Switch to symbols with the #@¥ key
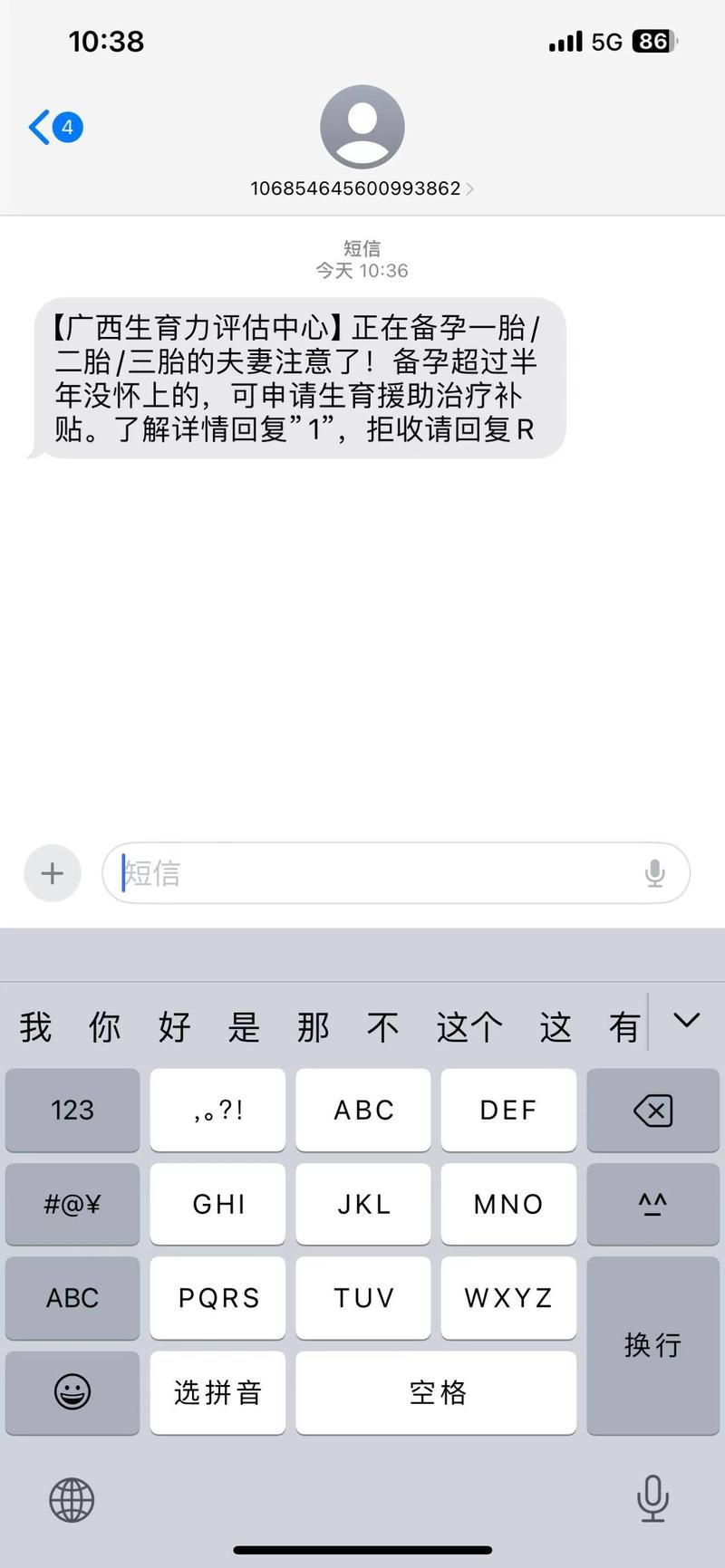This screenshot has width=725, height=1568. pos(72,1205)
